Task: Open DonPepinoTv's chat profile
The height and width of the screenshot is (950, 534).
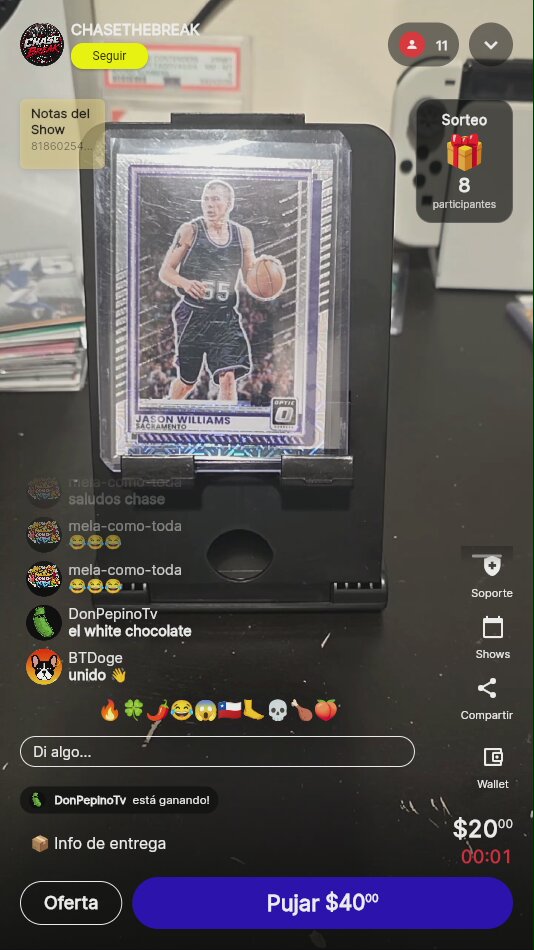Action: tap(44, 622)
